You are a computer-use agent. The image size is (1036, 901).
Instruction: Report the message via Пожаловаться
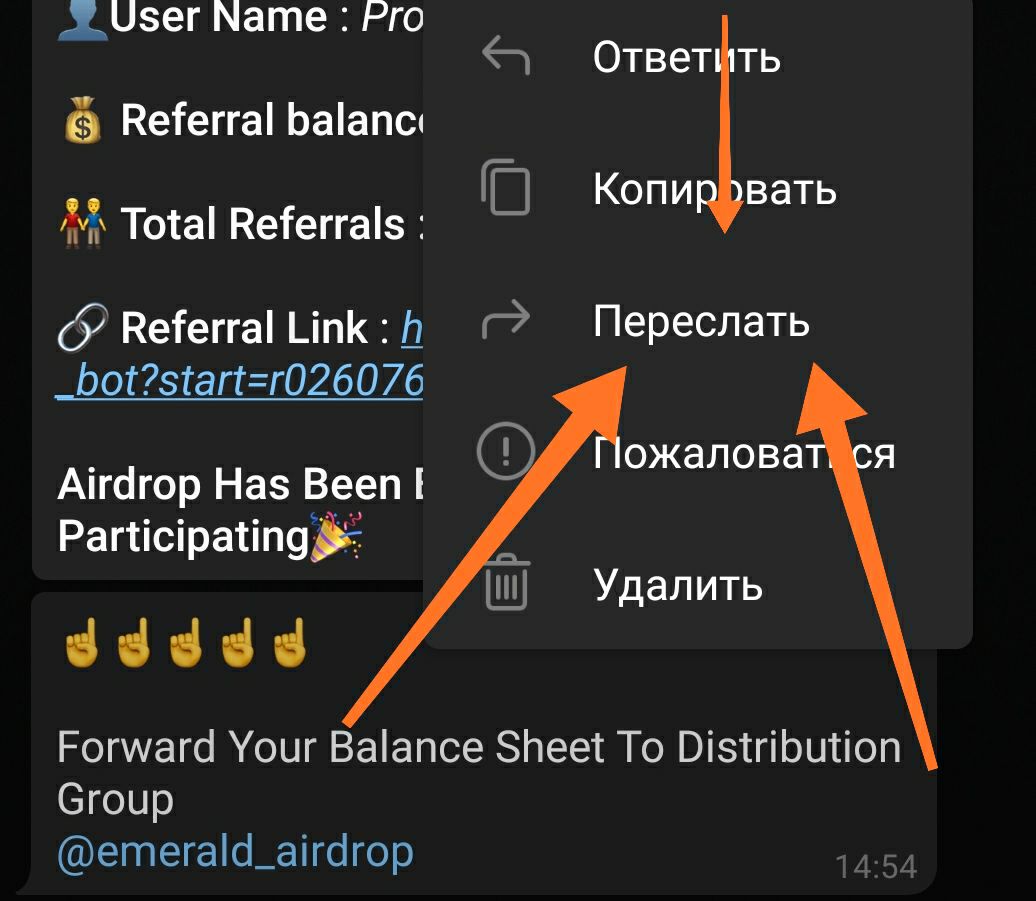(x=743, y=454)
